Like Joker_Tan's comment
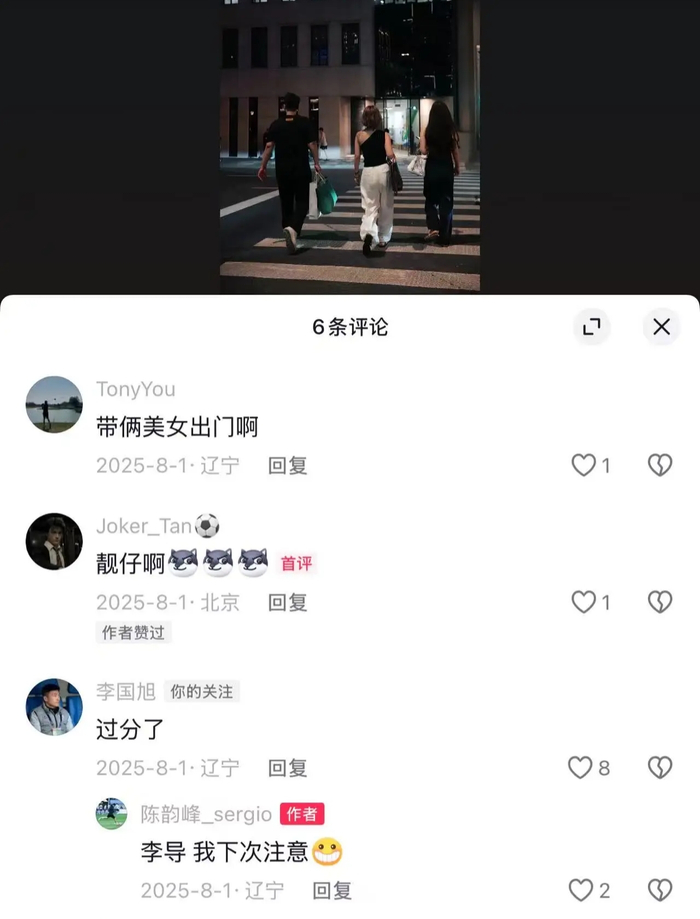Viewport: 700px width, 919px height. 584,602
